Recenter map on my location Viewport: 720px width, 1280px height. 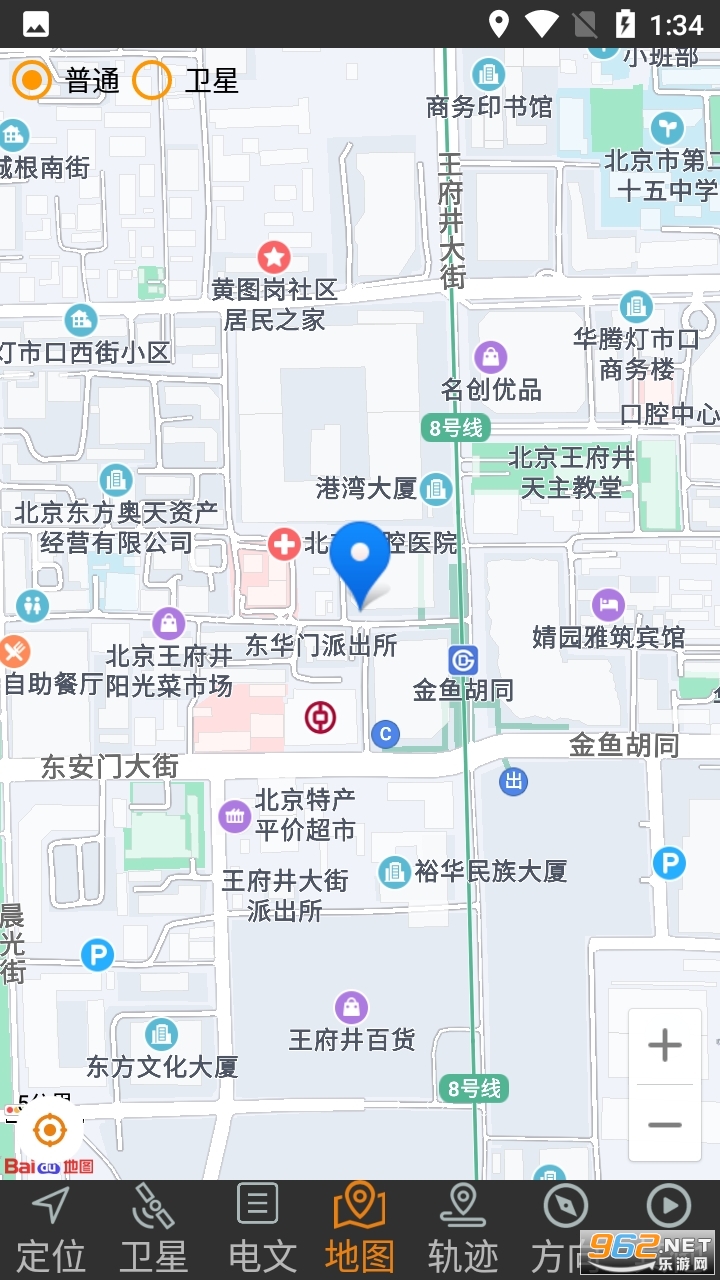[49, 1131]
